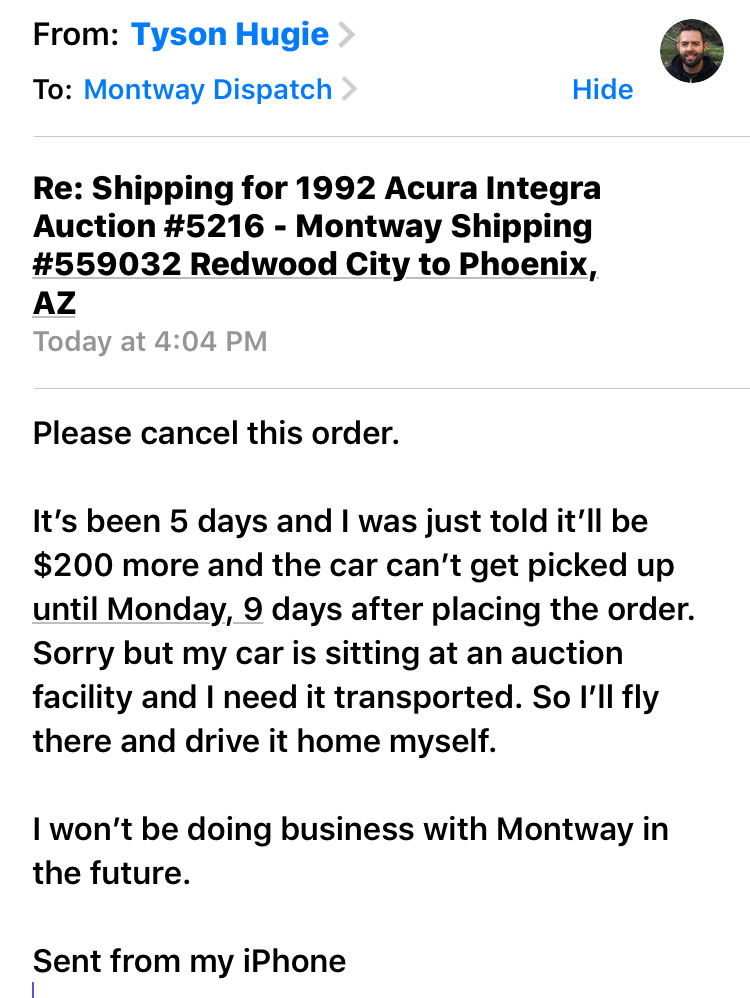Tap the sender's profile photo

(x=691, y=51)
